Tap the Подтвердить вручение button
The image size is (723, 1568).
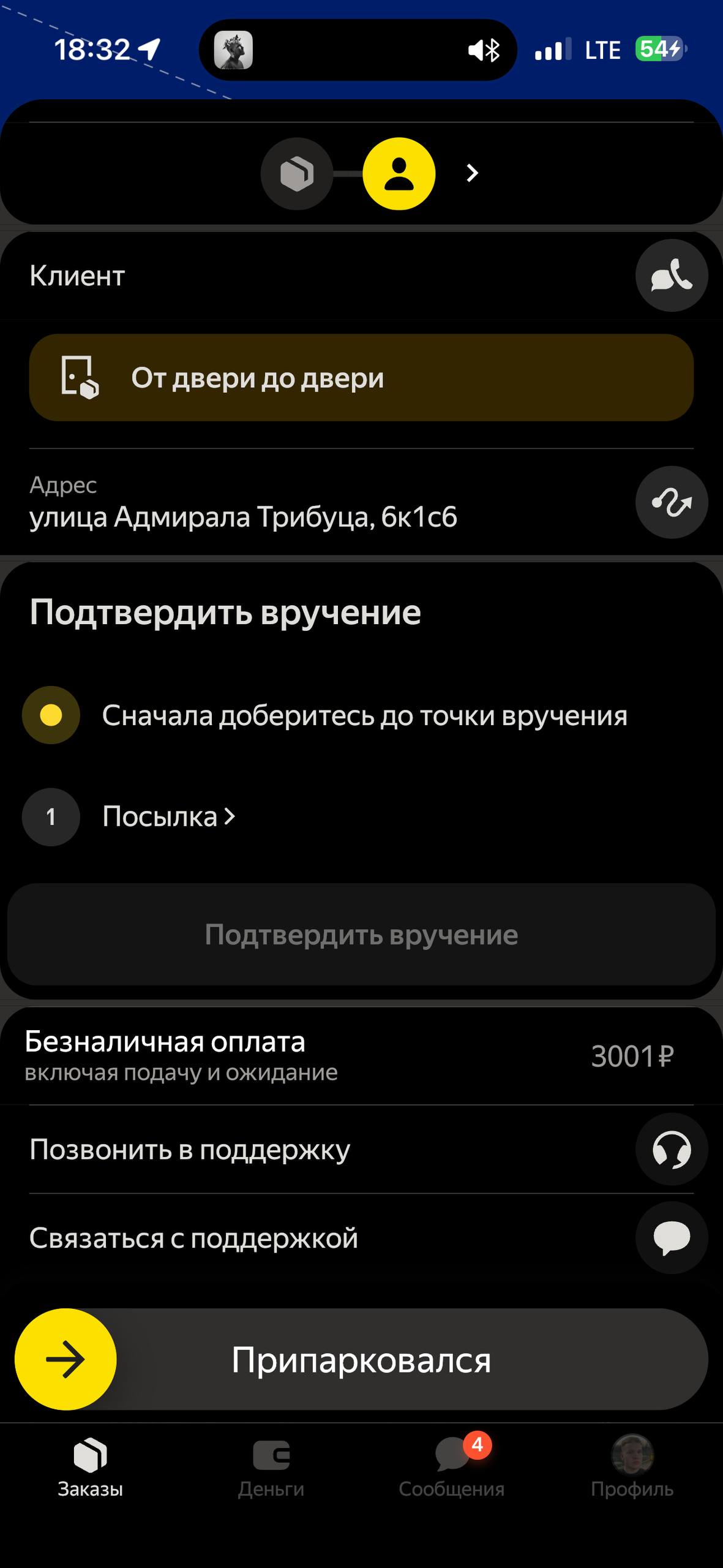[x=361, y=935]
